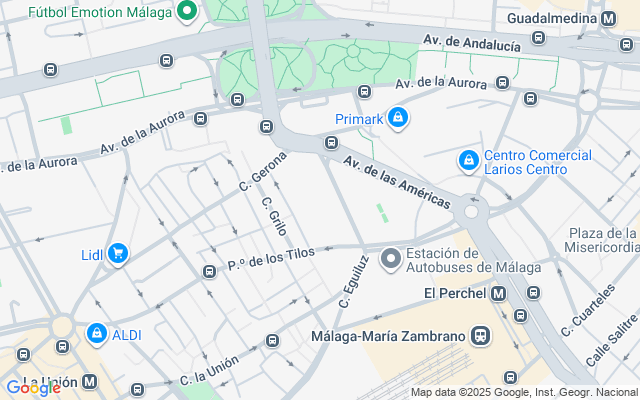Tap the Guadalmedina metro station icon

pyautogui.click(x=609, y=19)
